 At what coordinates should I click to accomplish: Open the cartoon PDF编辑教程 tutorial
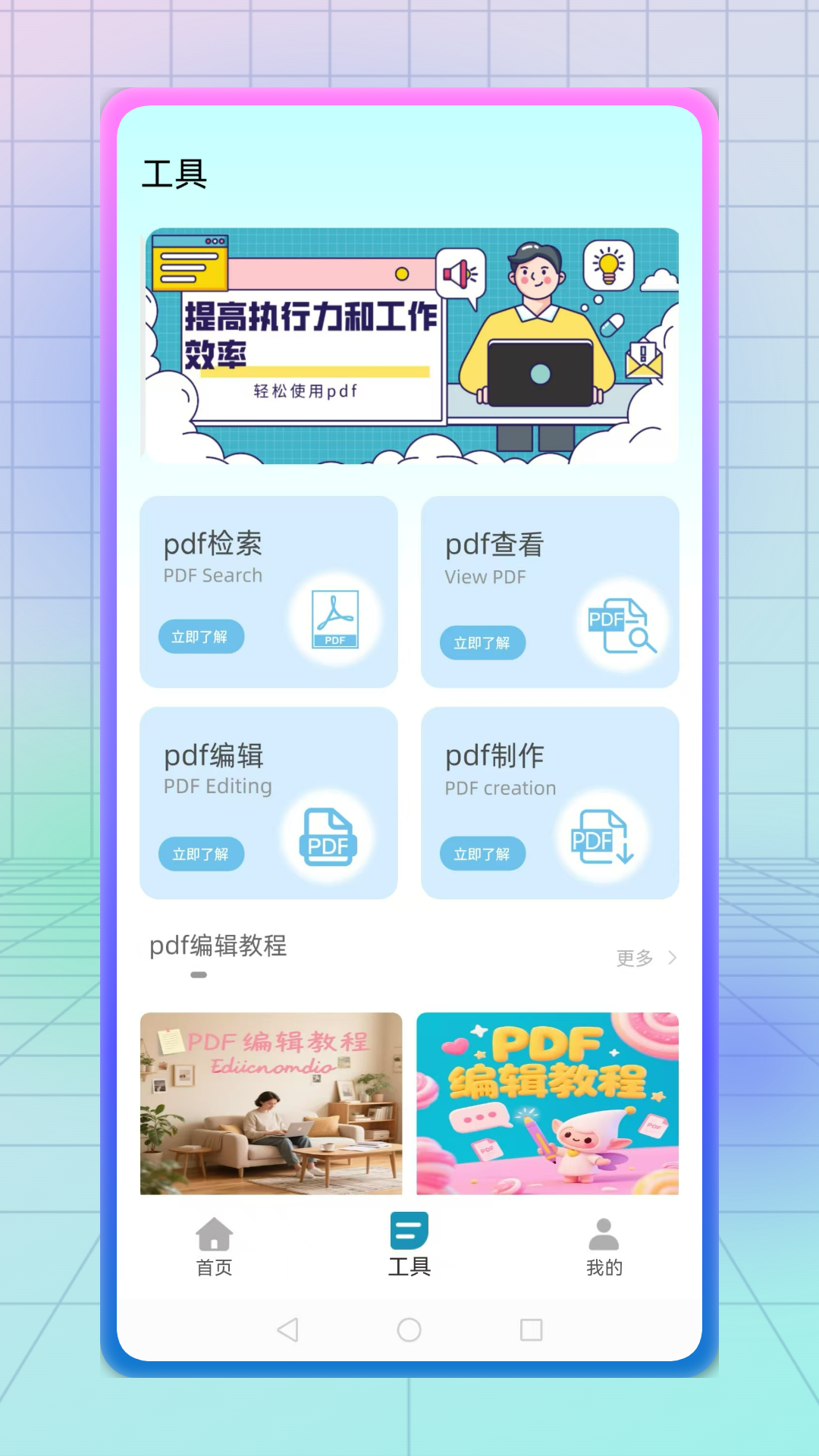(548, 1103)
